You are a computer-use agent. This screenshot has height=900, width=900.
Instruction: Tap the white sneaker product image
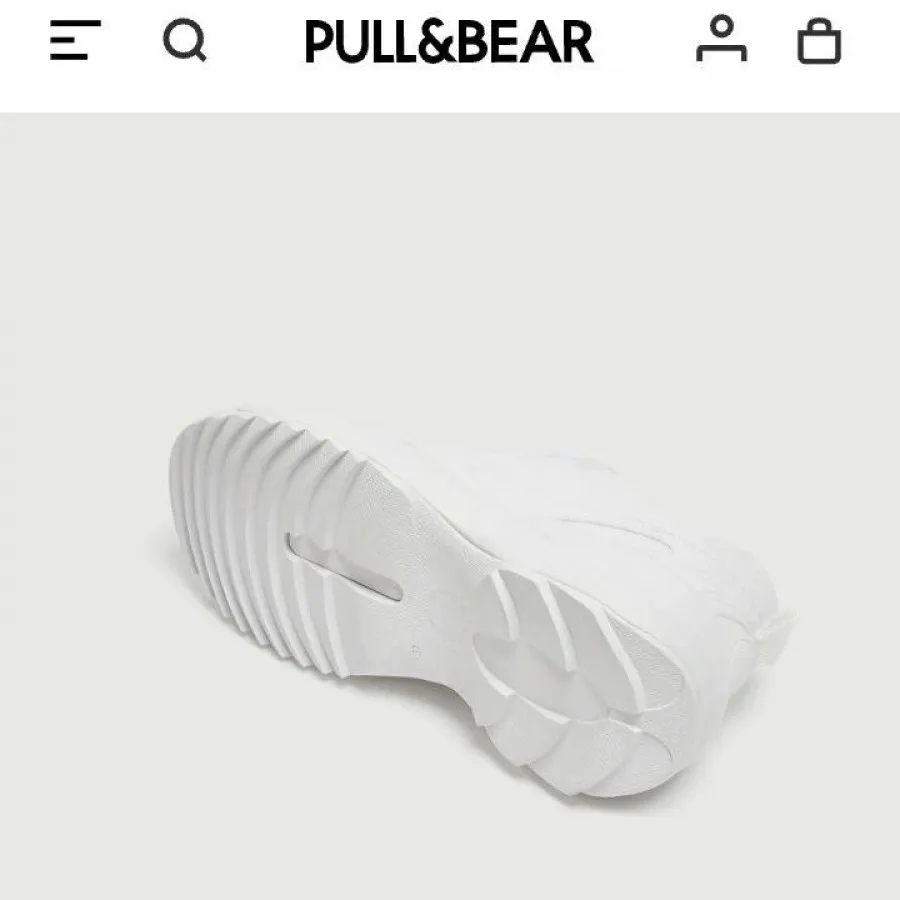coord(470,590)
